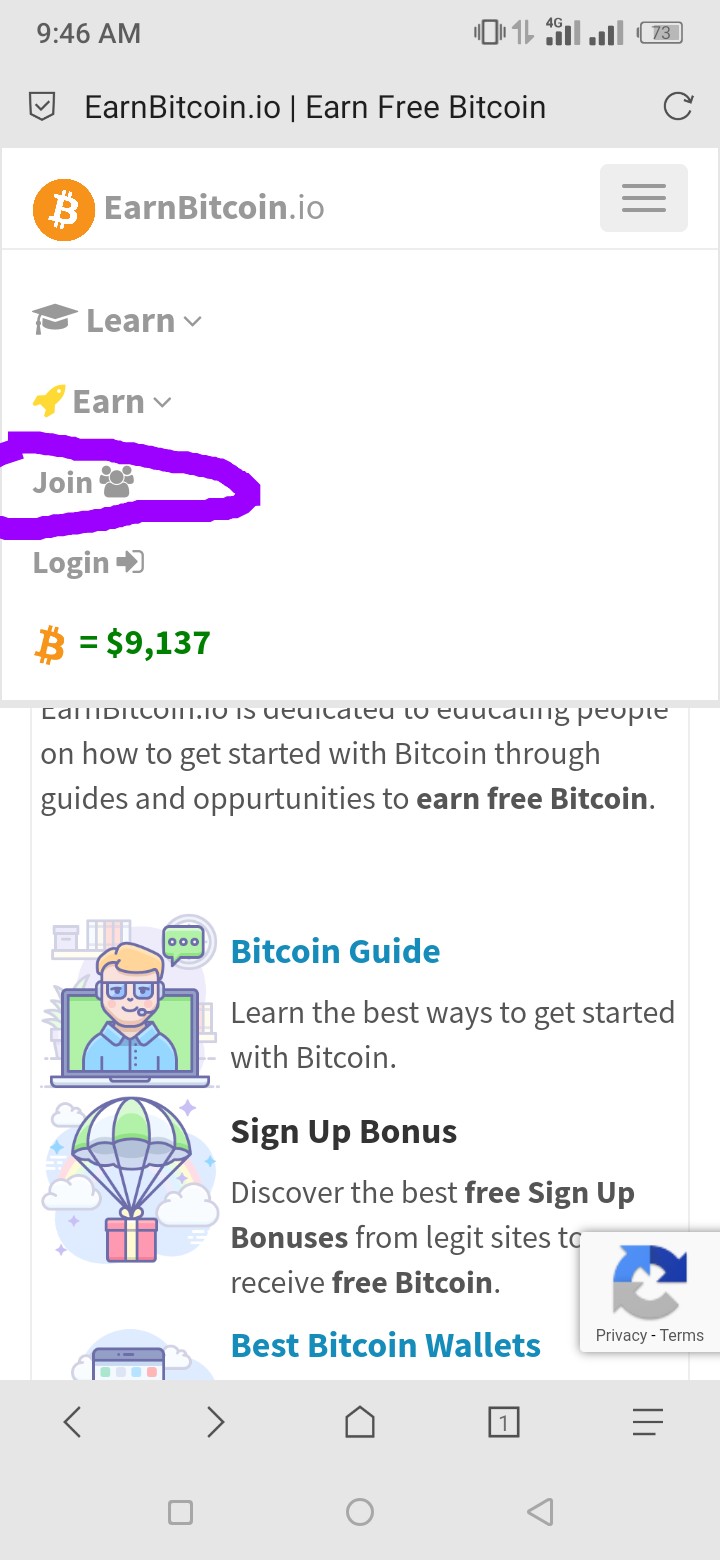Go back to the previous page
This screenshot has height=1560, width=720.
click(x=72, y=1422)
